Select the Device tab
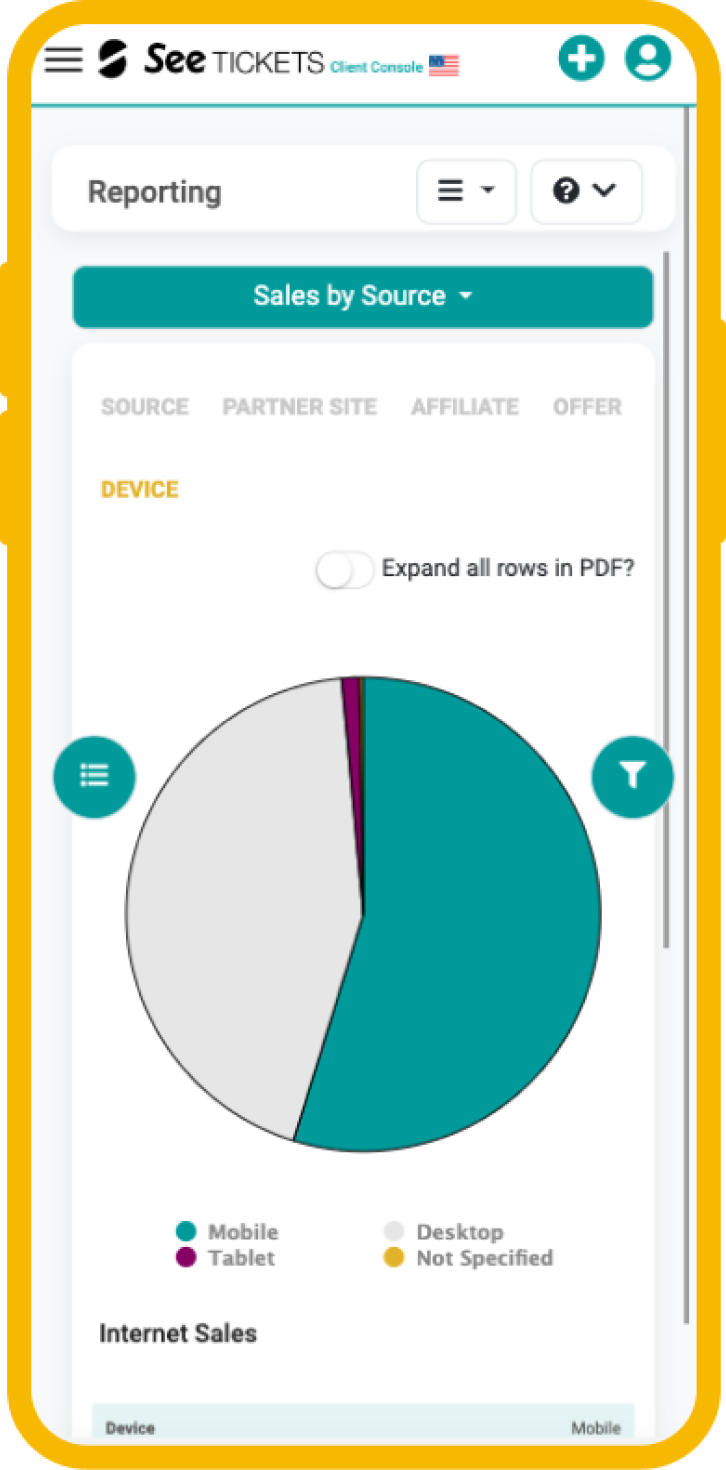 pyautogui.click(x=140, y=490)
